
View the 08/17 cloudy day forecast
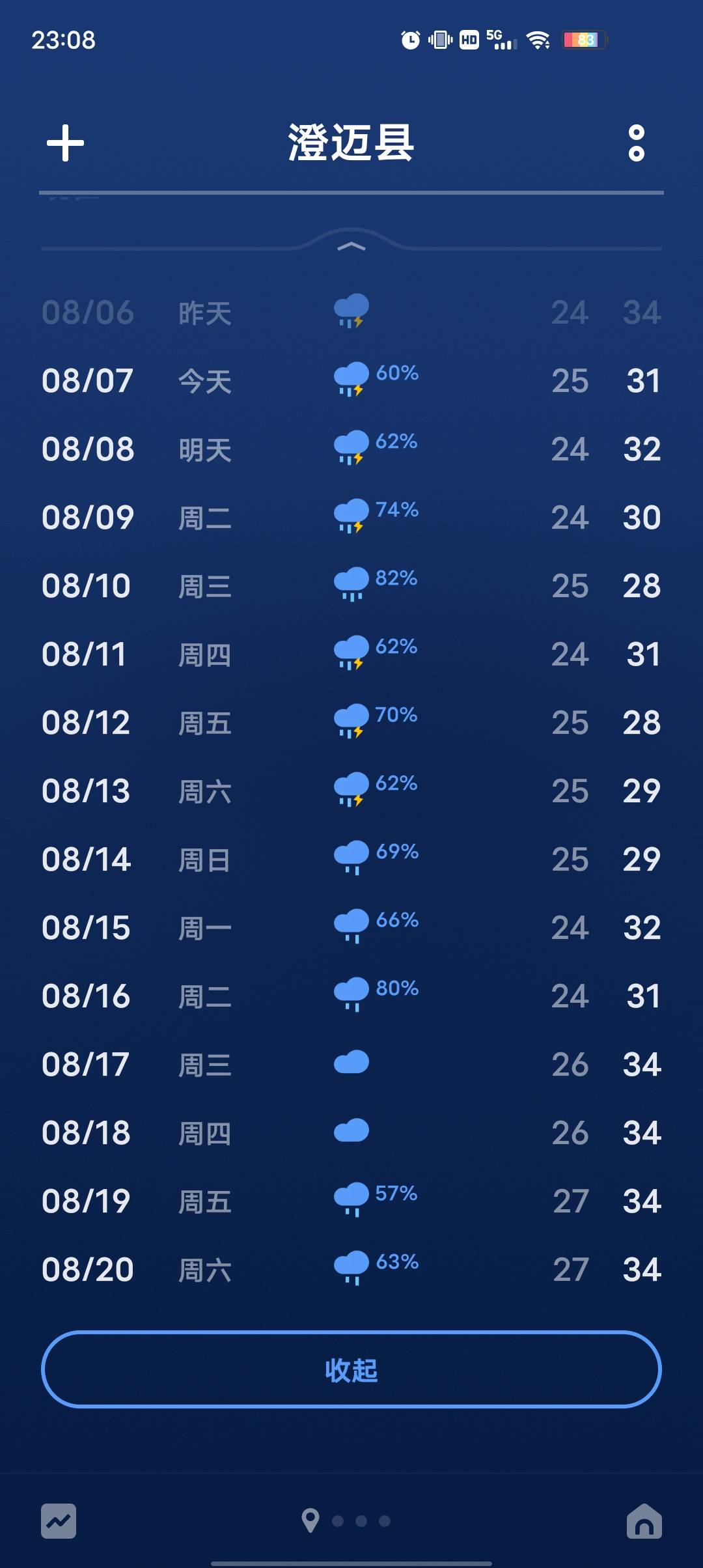351,1065
